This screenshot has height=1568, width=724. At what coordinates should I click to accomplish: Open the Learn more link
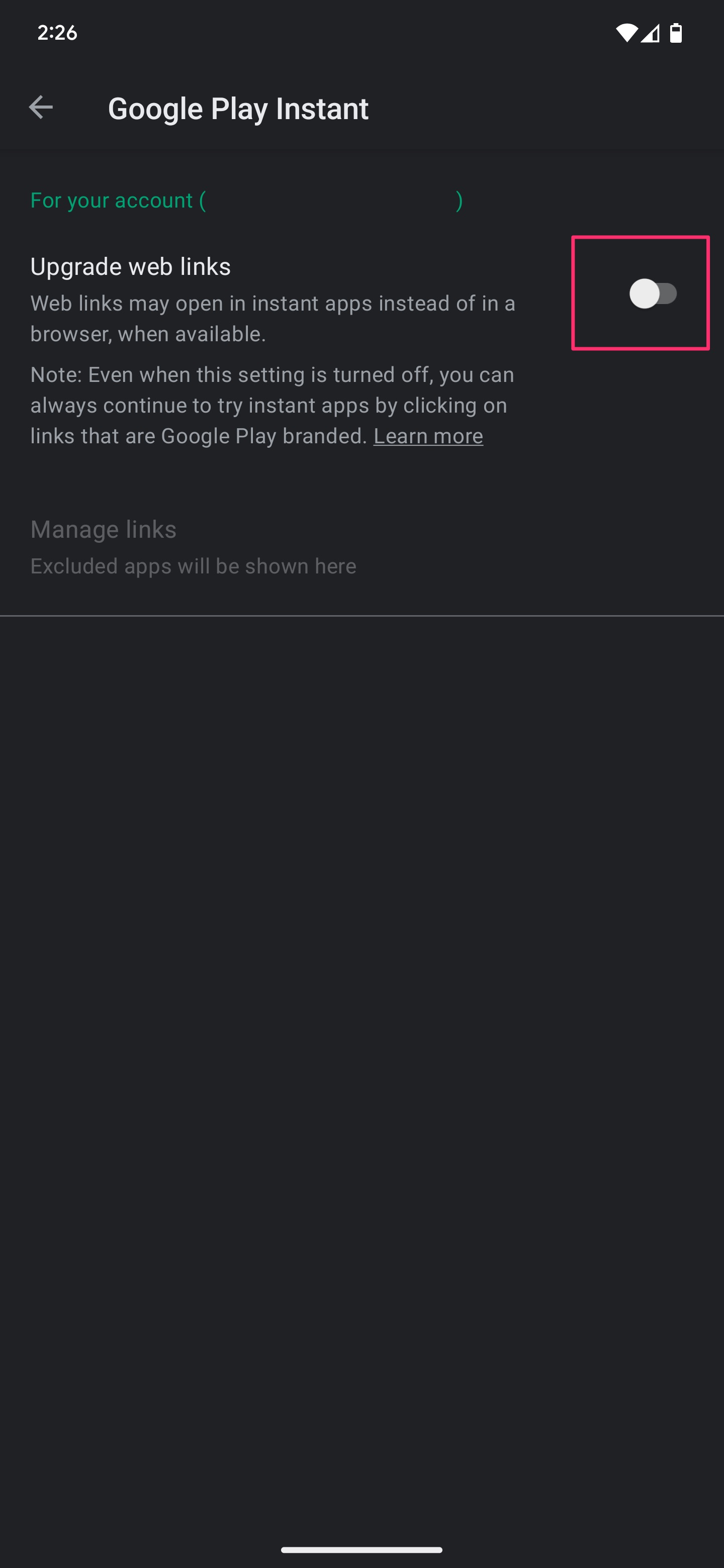click(428, 436)
